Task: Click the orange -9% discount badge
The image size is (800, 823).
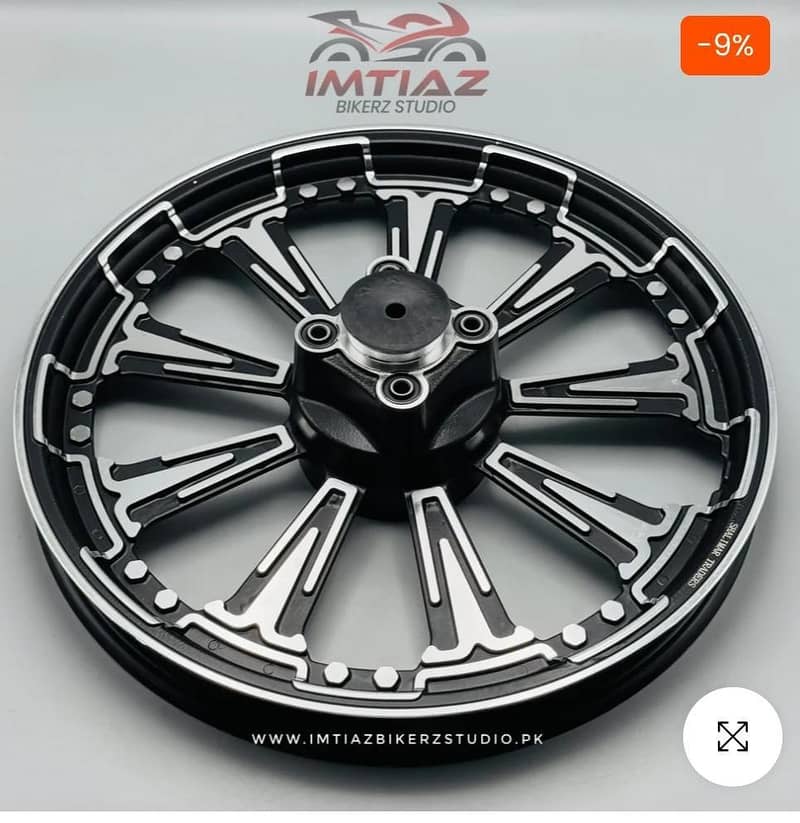Action: (725, 44)
